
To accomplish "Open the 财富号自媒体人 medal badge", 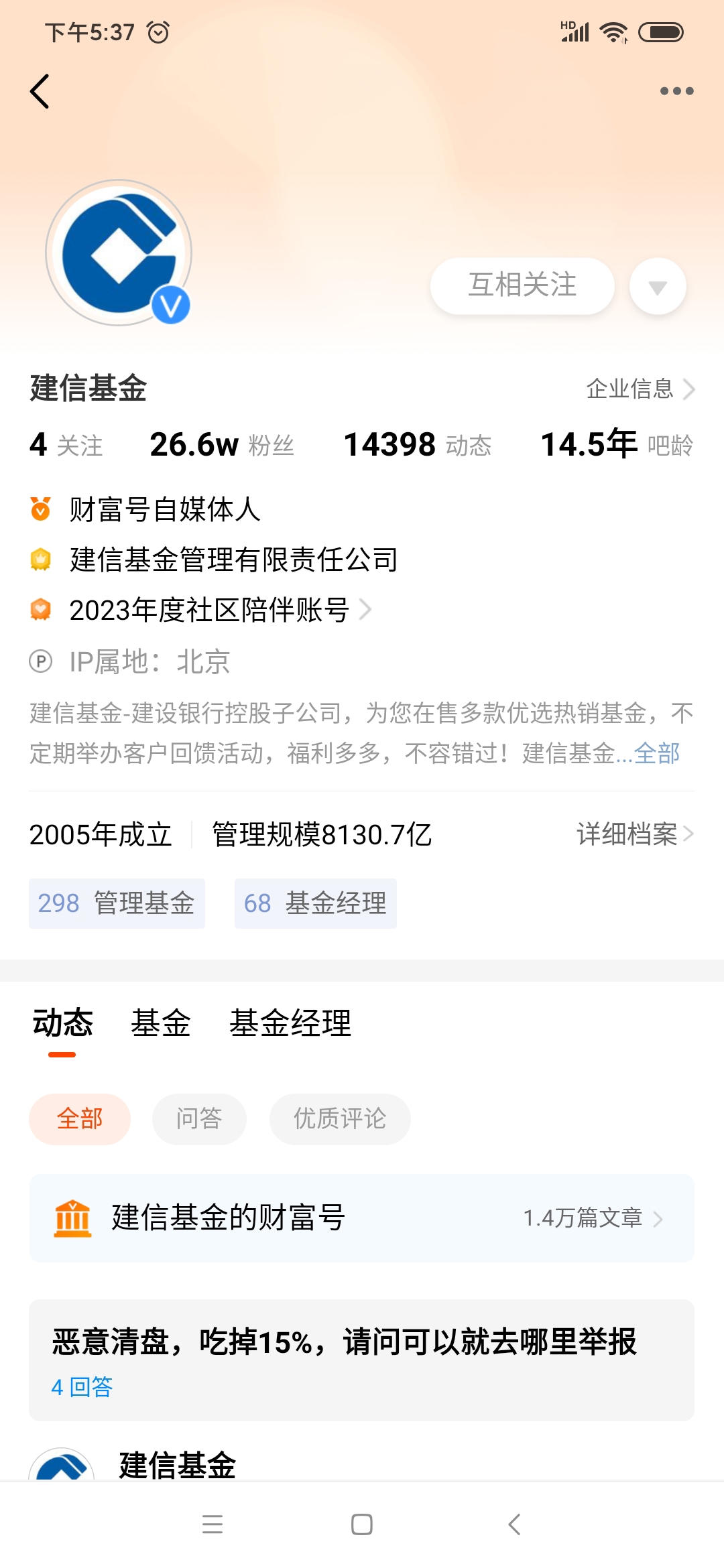I will click(x=41, y=509).
